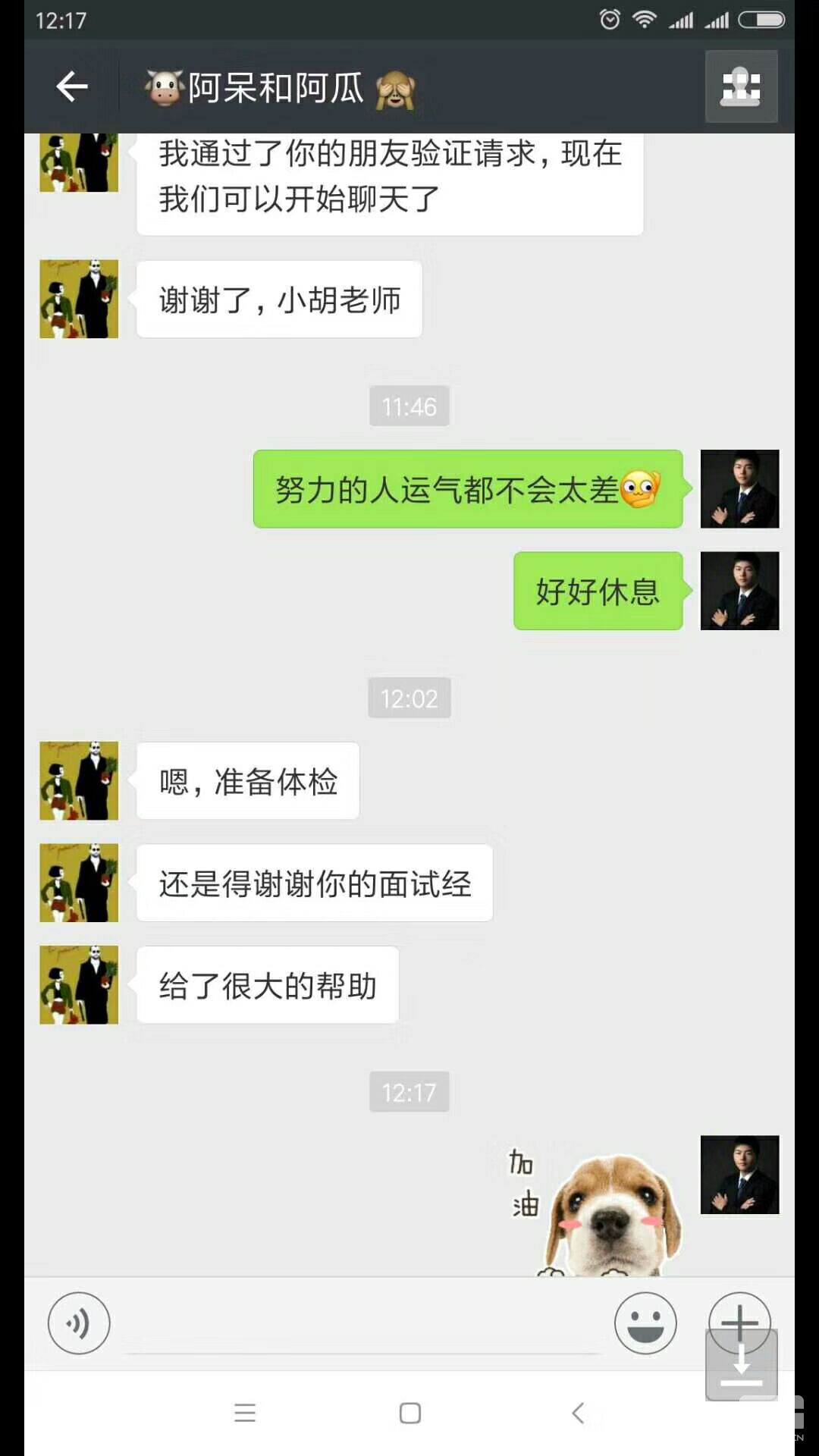Switch to voice message input

[x=79, y=1323]
